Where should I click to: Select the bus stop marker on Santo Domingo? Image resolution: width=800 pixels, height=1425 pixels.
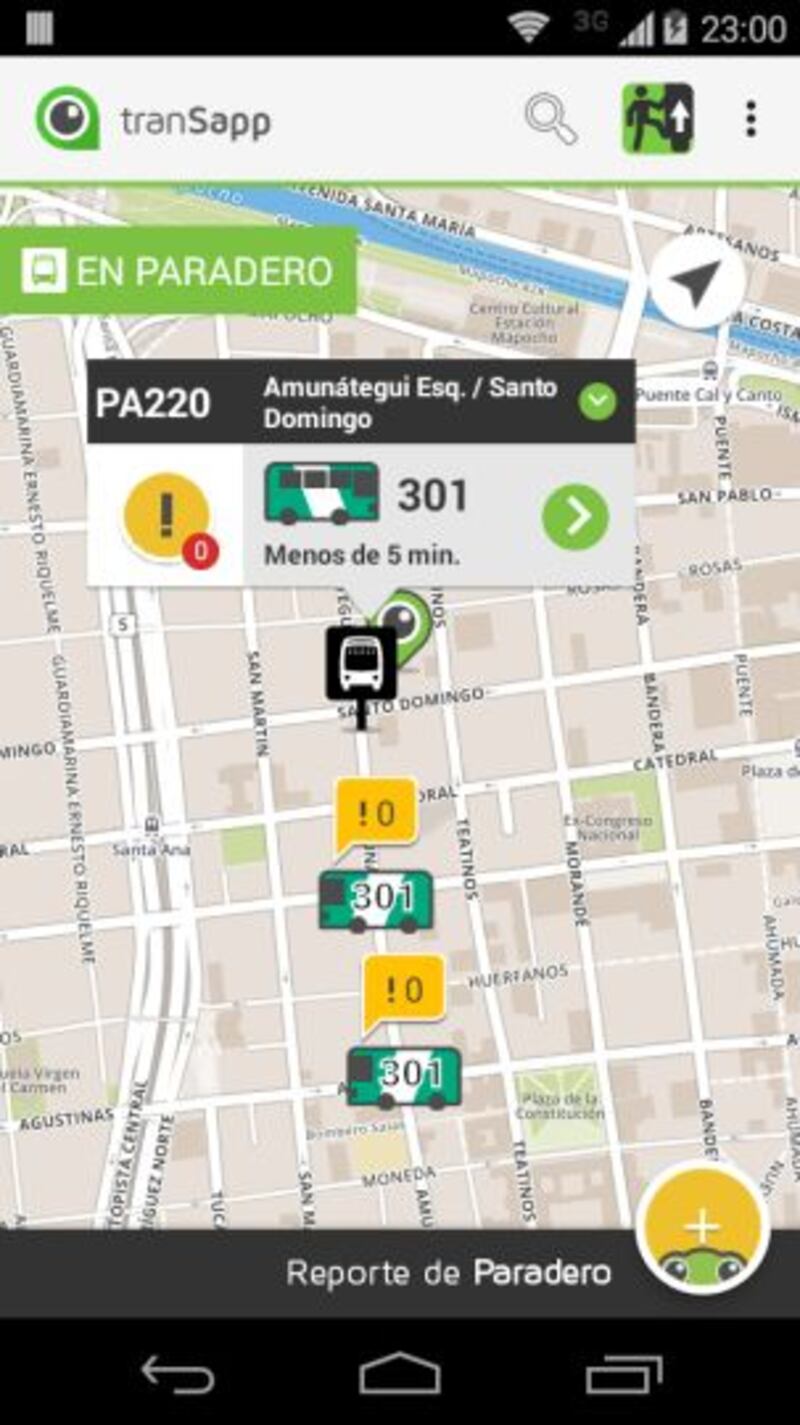(x=360, y=664)
